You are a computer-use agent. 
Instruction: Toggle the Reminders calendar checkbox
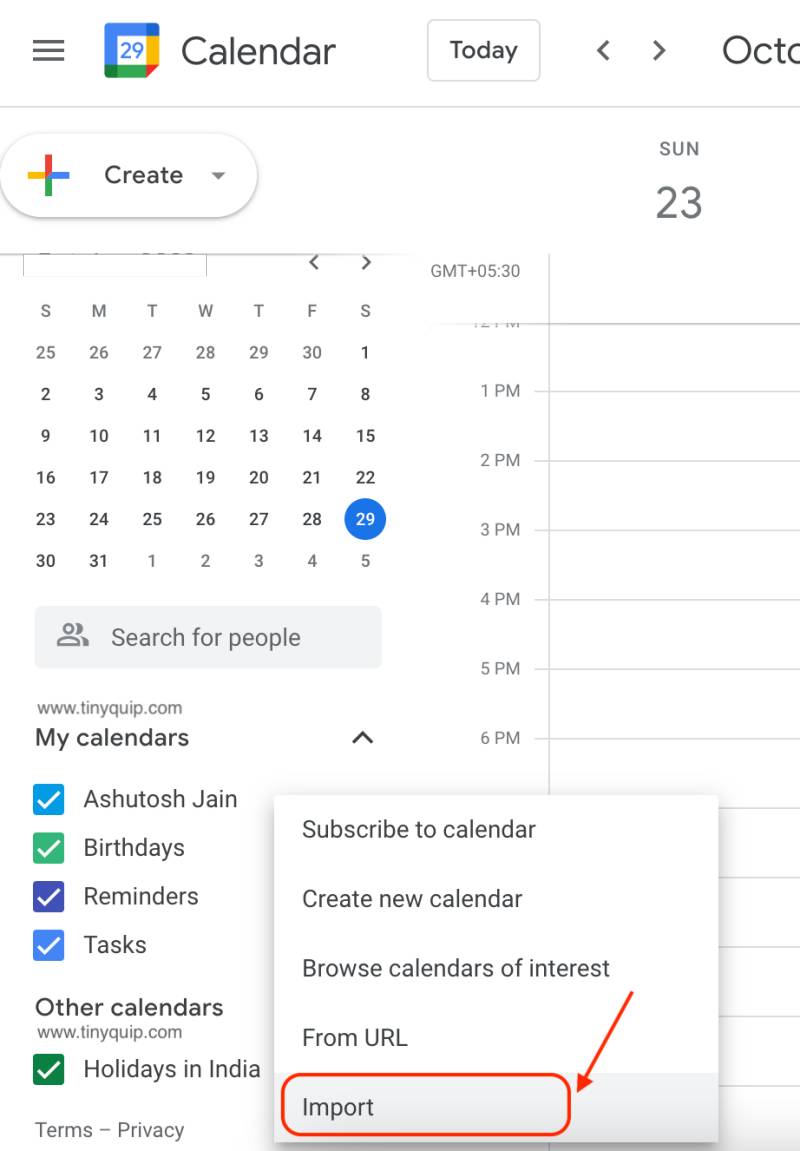(49, 897)
